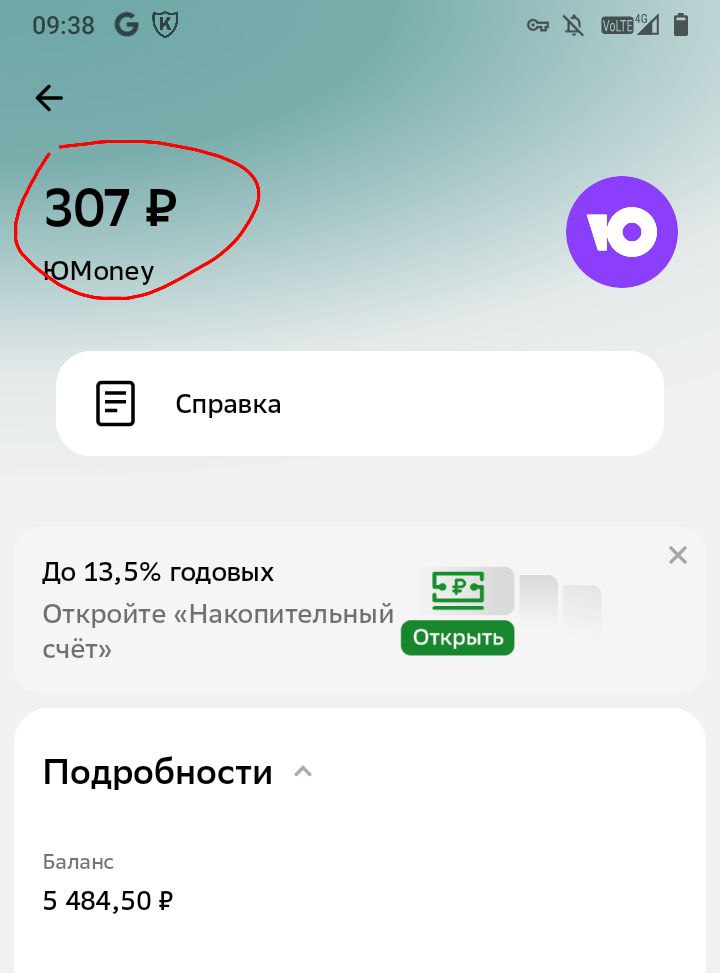Screen dimensions: 720x973
Task: Dismiss the Накопительный счёт banner
Action: click(x=678, y=556)
